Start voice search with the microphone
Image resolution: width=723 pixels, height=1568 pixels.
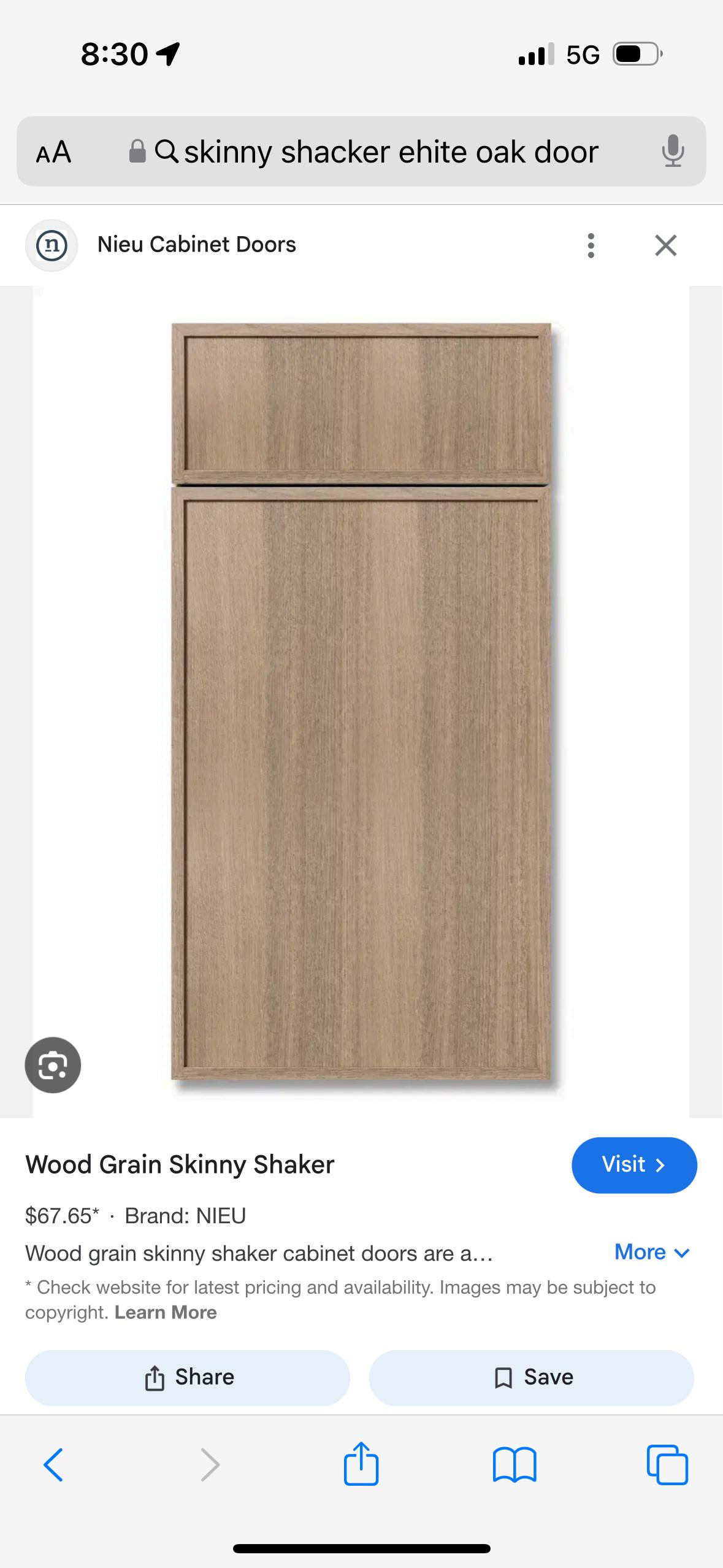[x=673, y=151]
